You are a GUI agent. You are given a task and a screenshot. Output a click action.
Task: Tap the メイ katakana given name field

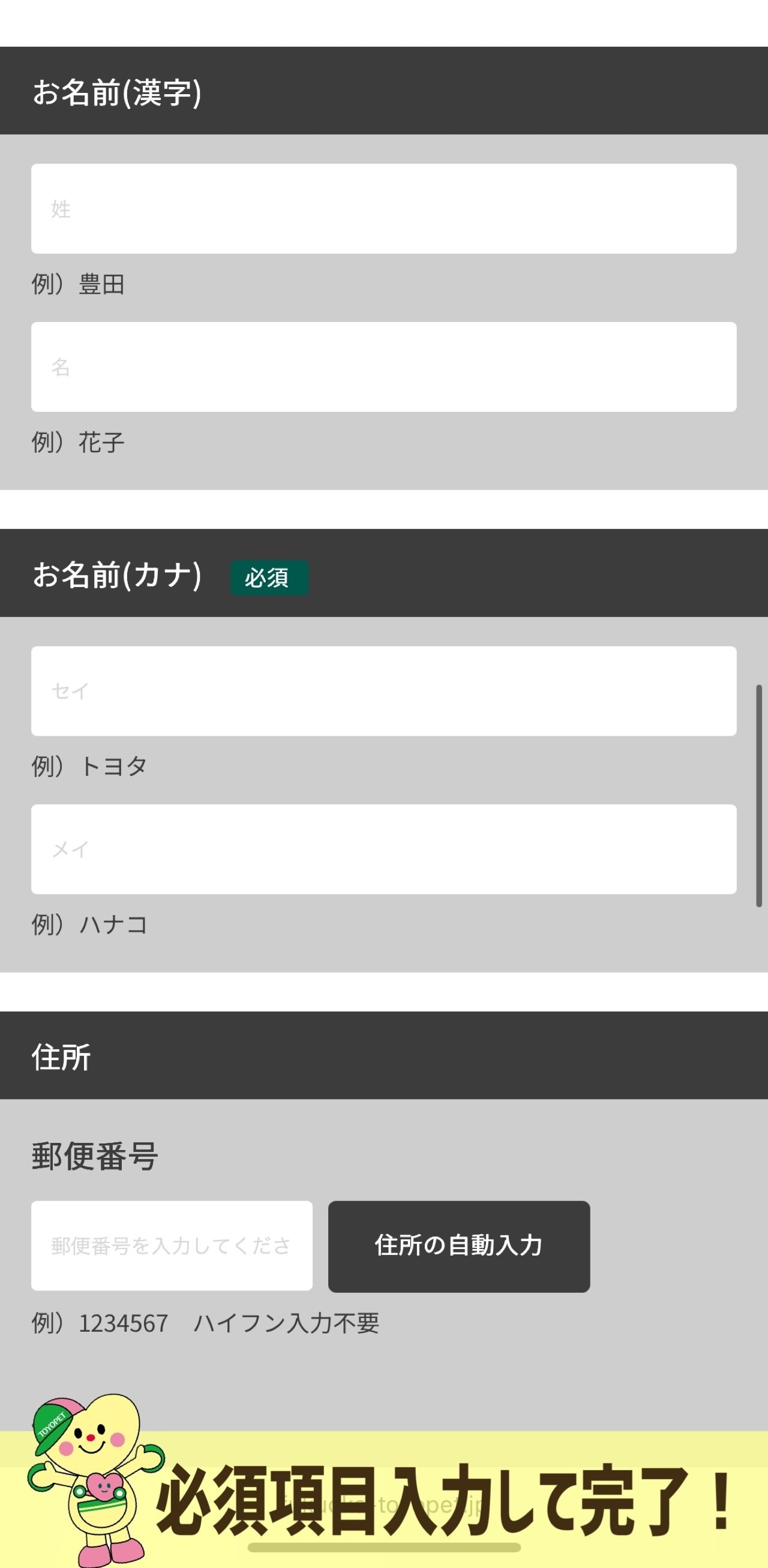(383, 849)
